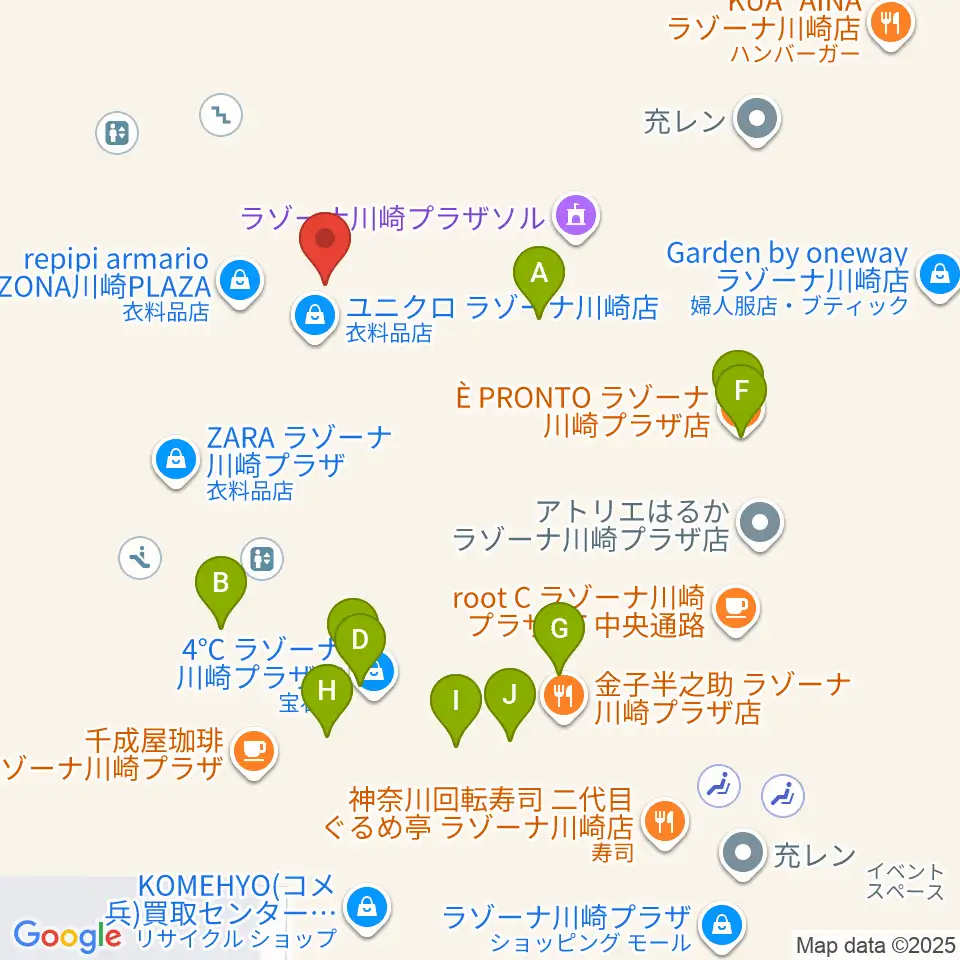
Task: Select green marker A
Action: [539, 280]
